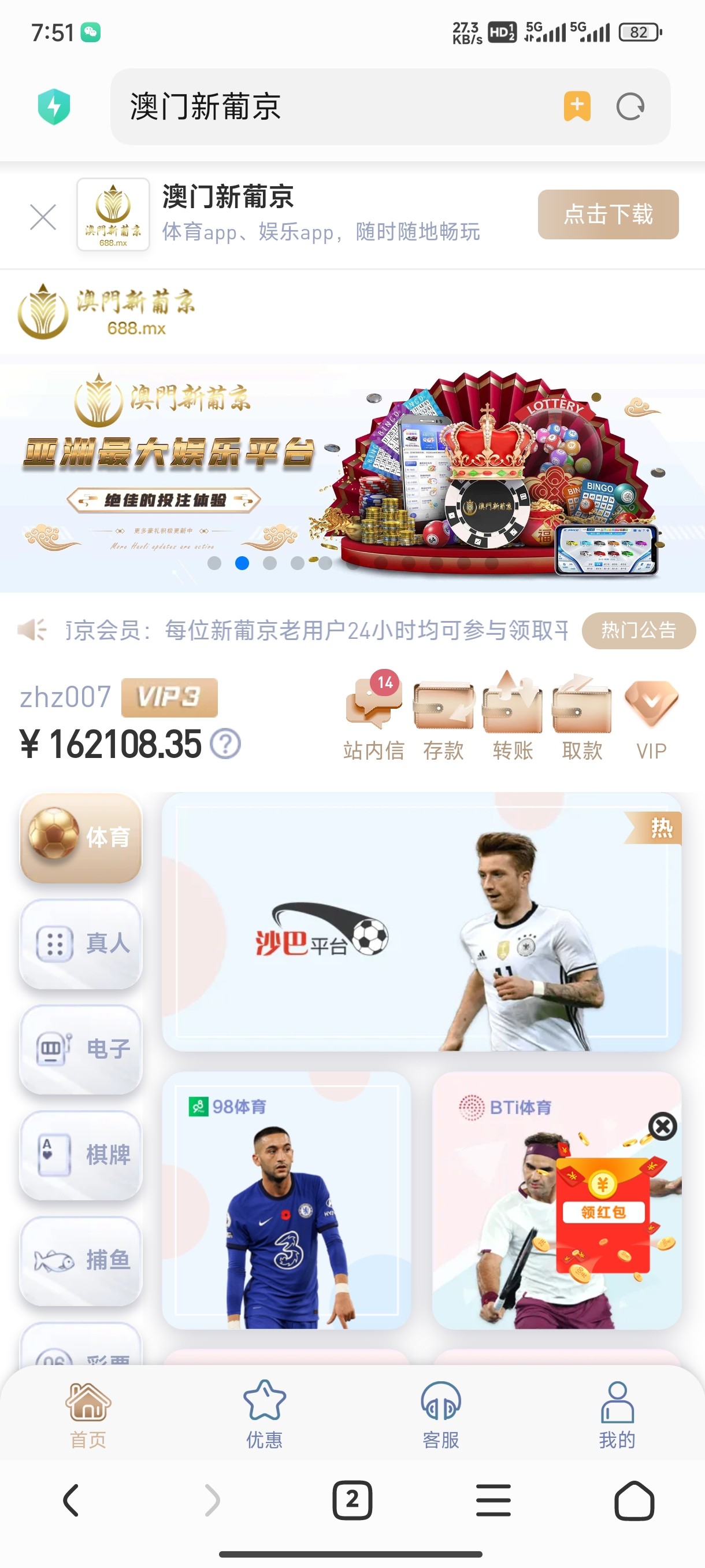Screen dimensions: 705x1568
Task: Click the 点击下载 download button
Action: click(x=608, y=215)
